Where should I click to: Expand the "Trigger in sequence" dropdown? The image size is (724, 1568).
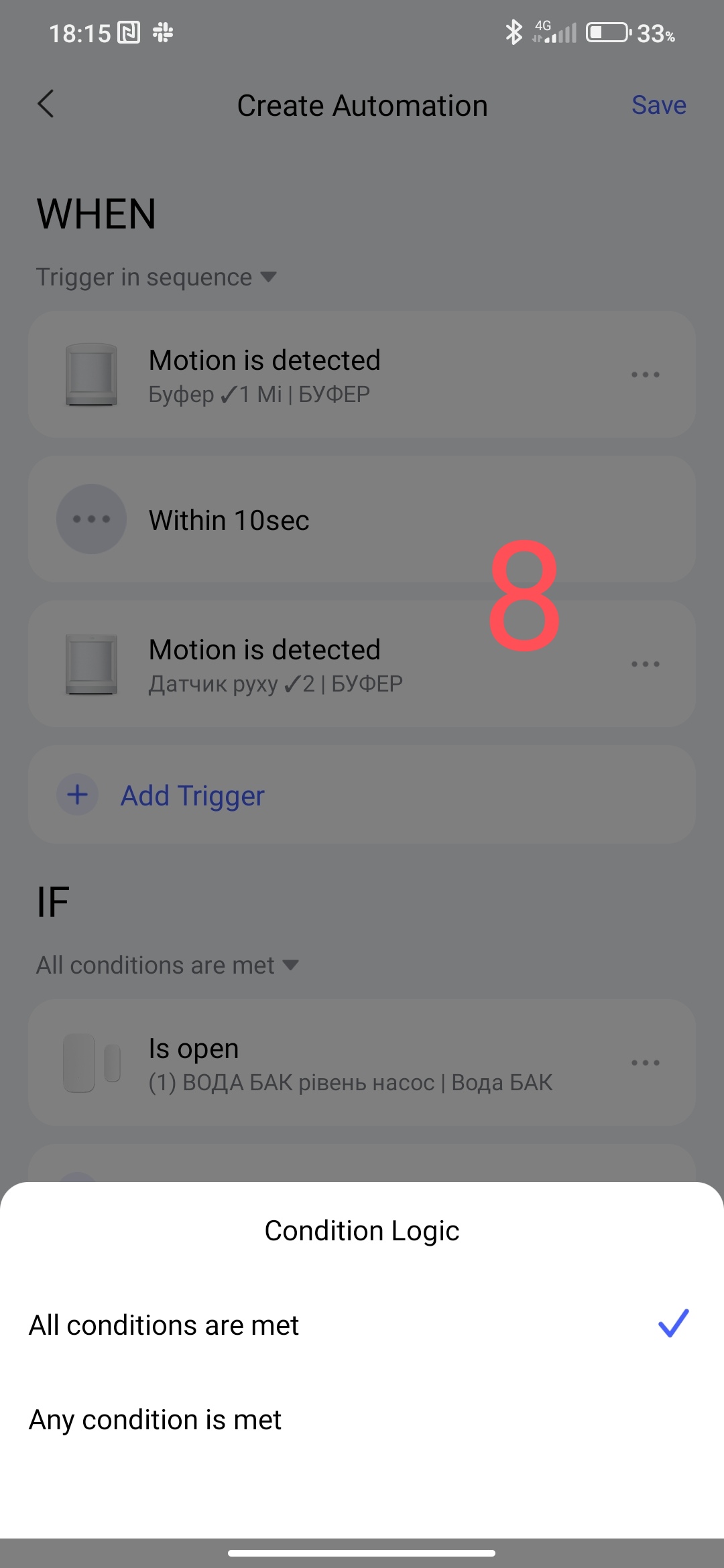click(156, 277)
